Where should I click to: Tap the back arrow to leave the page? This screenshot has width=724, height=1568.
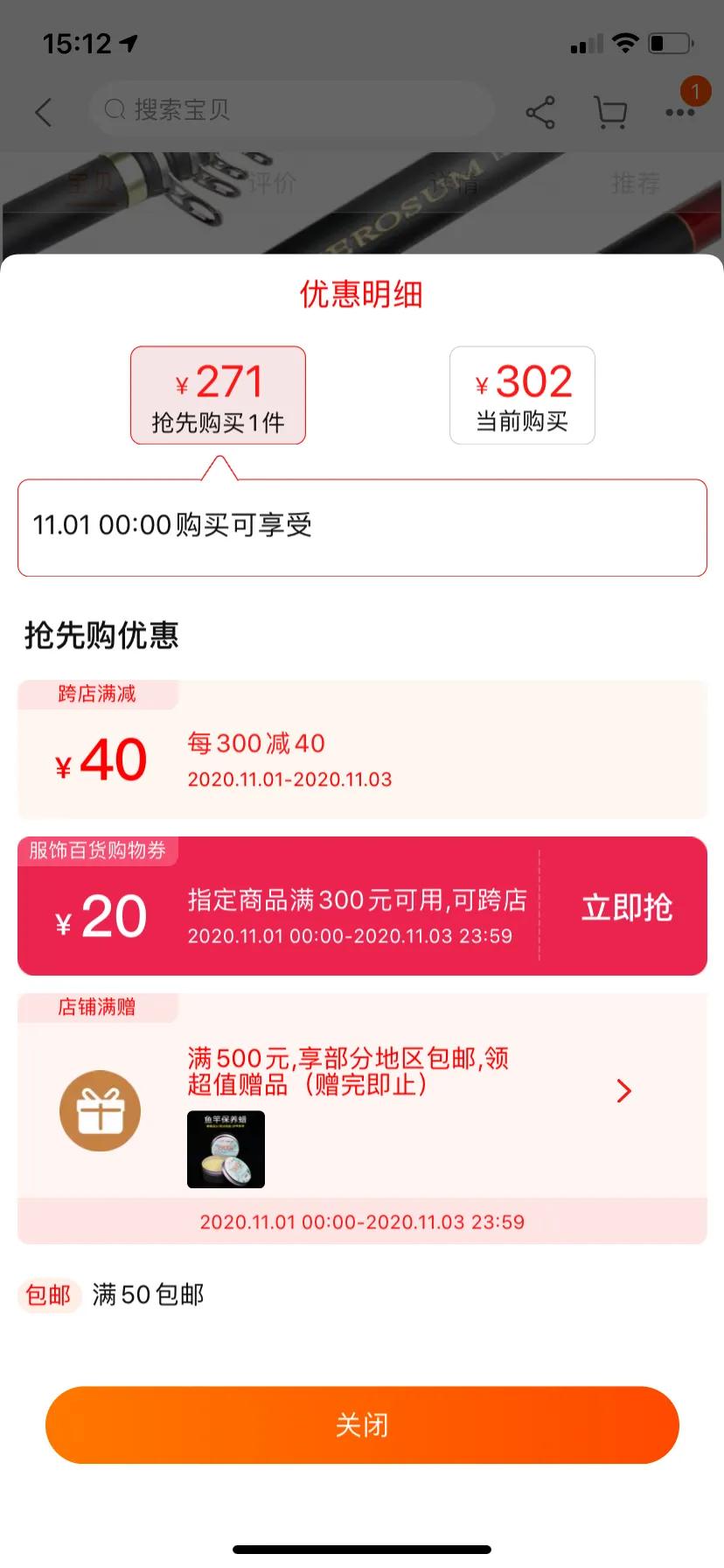[x=43, y=112]
